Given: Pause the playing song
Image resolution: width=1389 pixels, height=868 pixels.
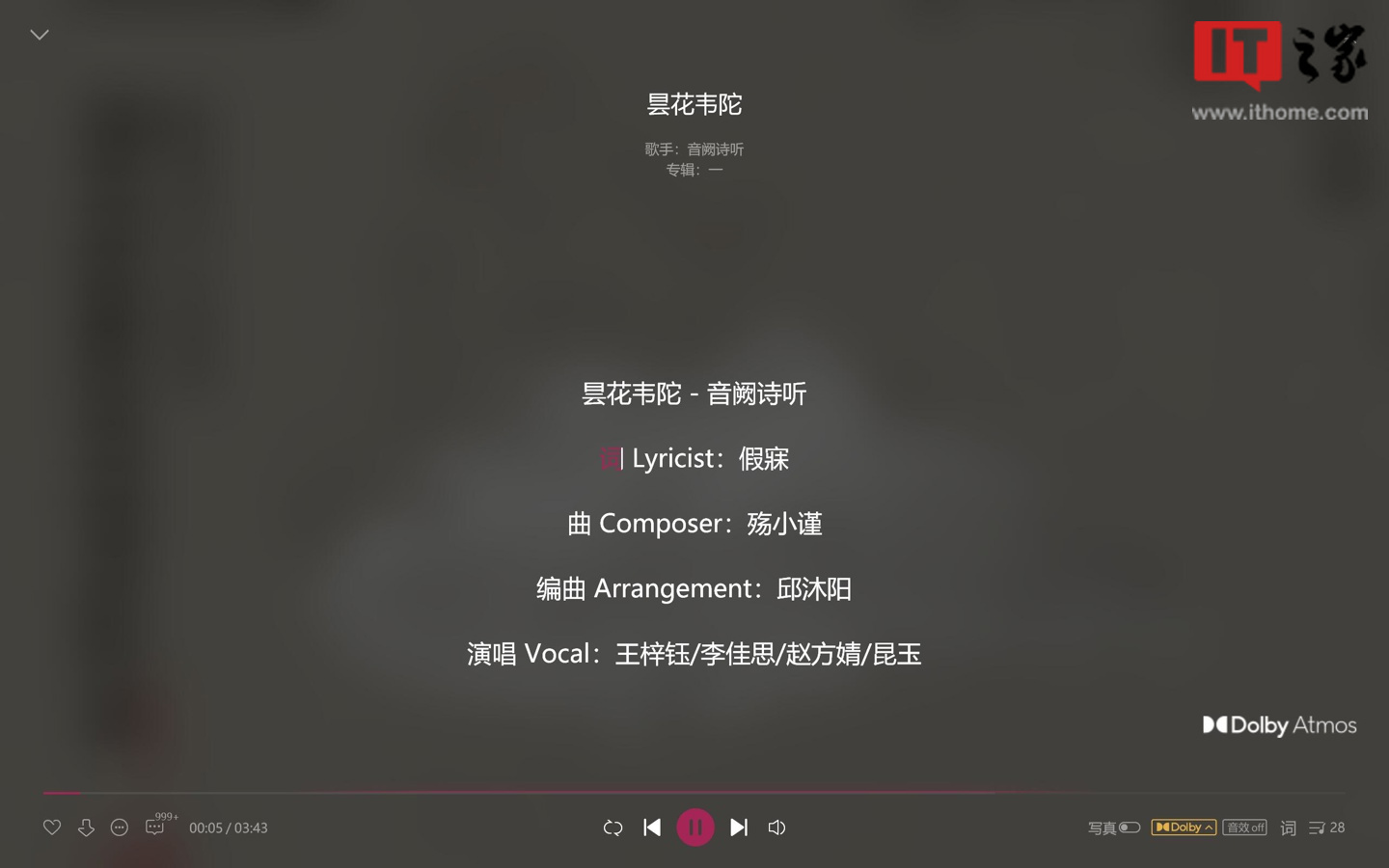Looking at the screenshot, I should [695, 827].
